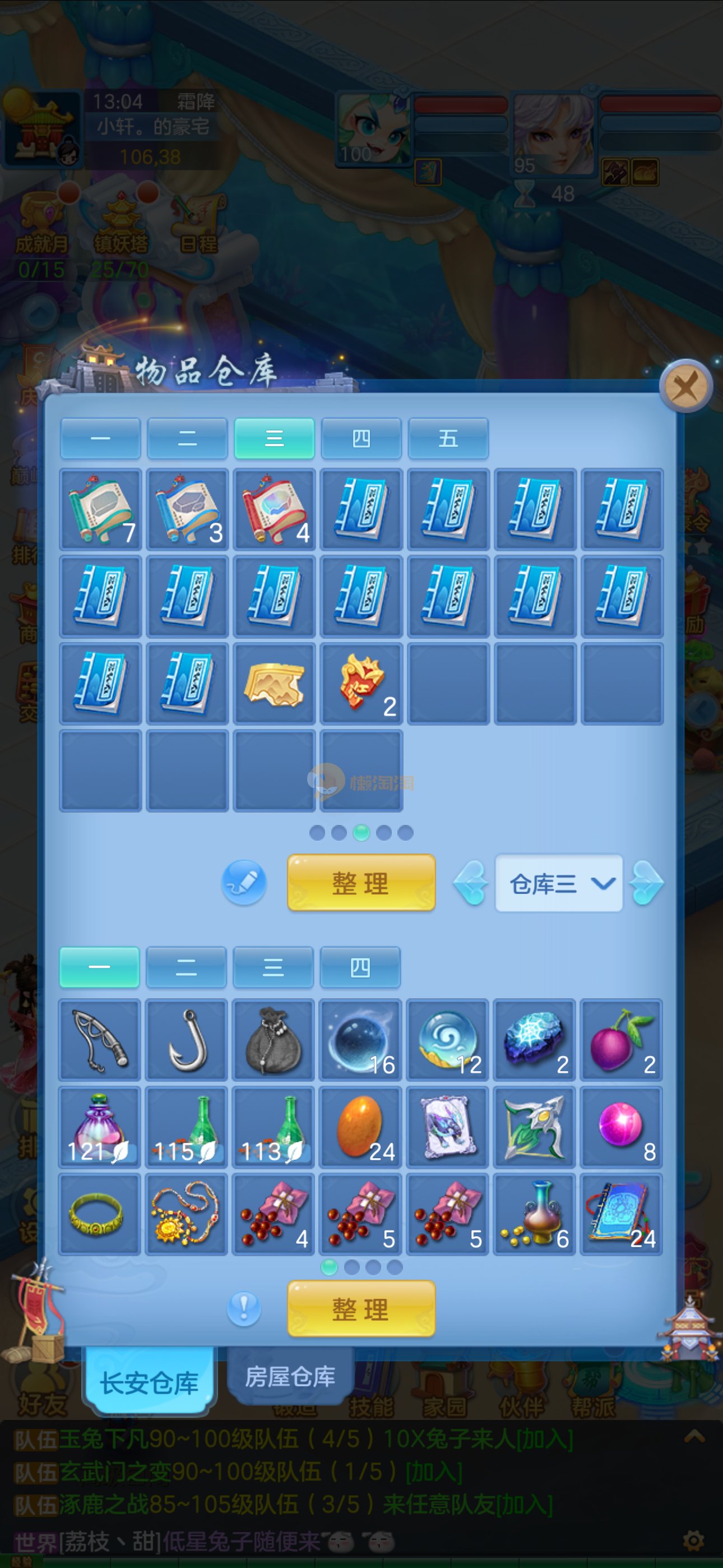Select the fishing hook item in the bag

click(x=187, y=1040)
